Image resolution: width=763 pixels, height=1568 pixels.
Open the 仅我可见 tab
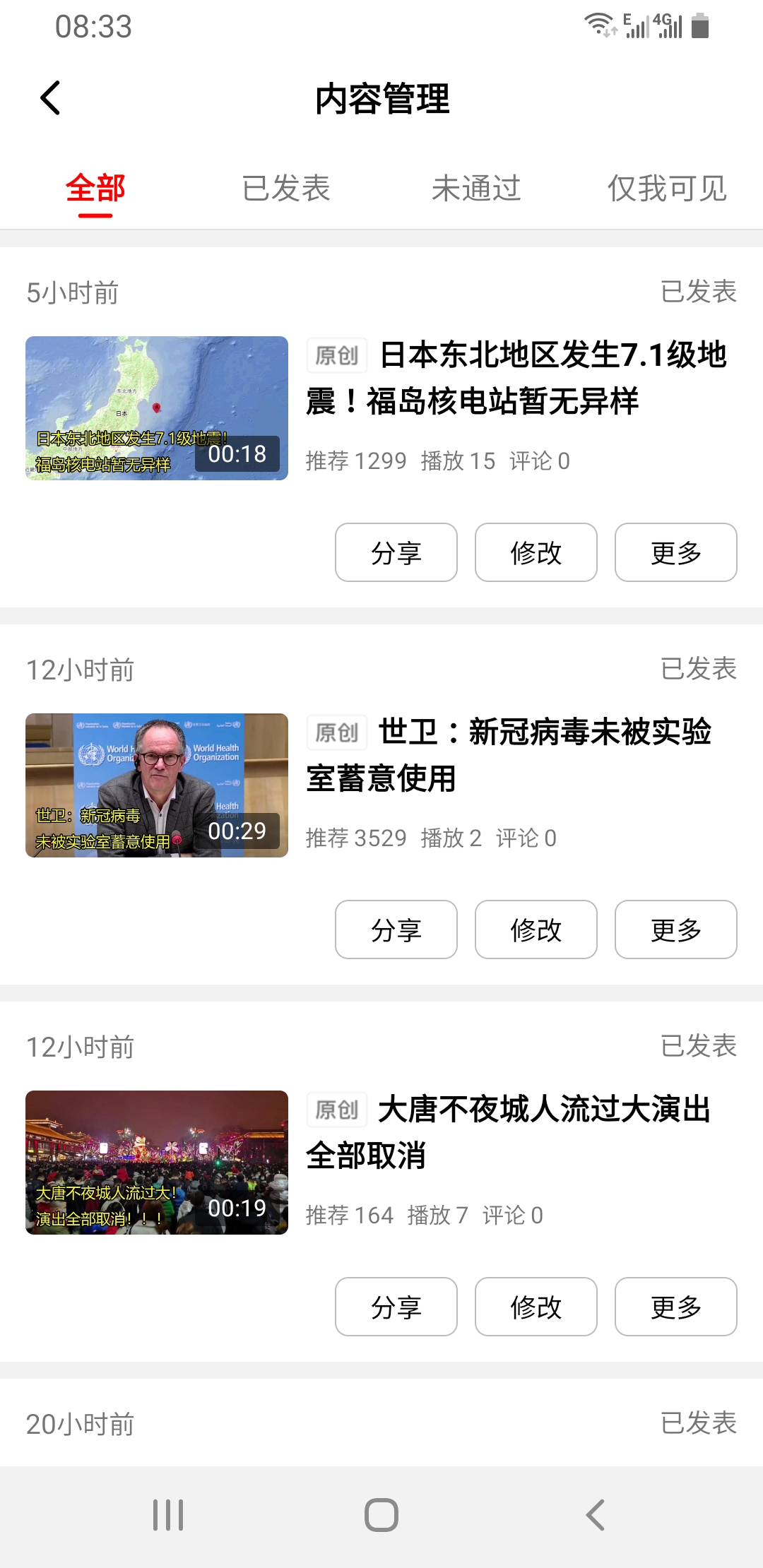[x=666, y=188]
